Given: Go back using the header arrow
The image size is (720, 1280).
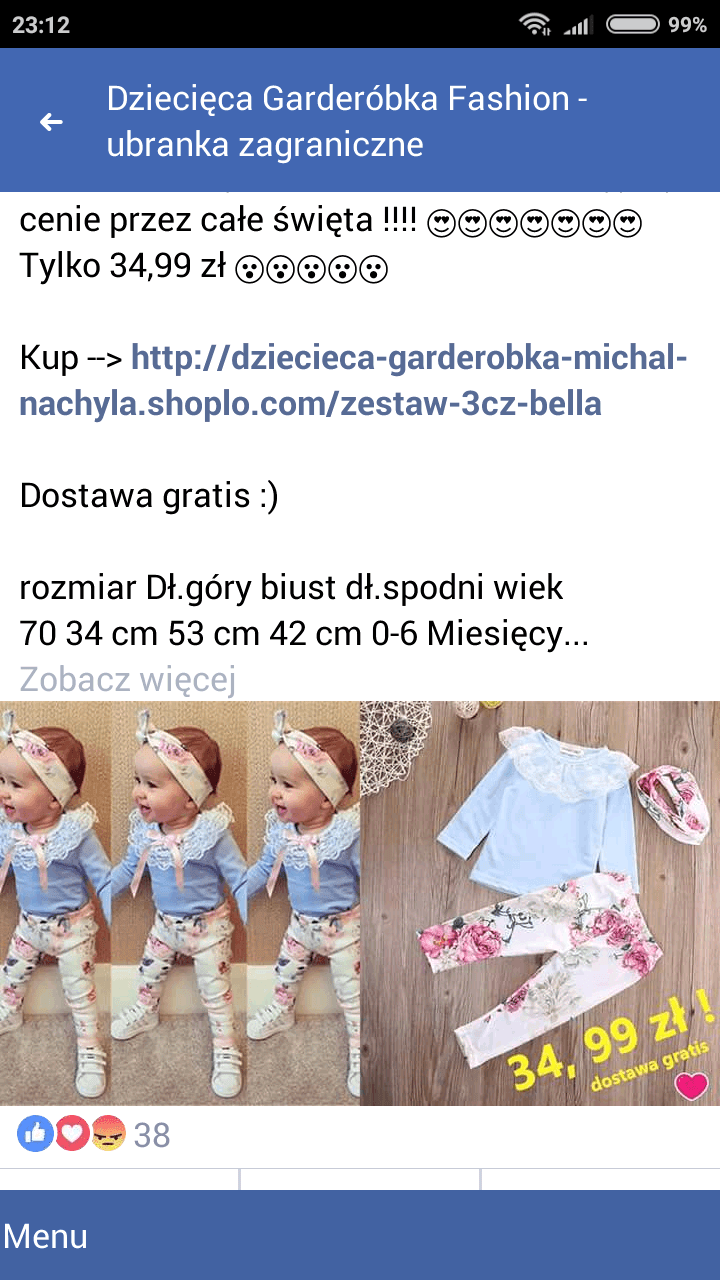Looking at the screenshot, I should pos(51,122).
